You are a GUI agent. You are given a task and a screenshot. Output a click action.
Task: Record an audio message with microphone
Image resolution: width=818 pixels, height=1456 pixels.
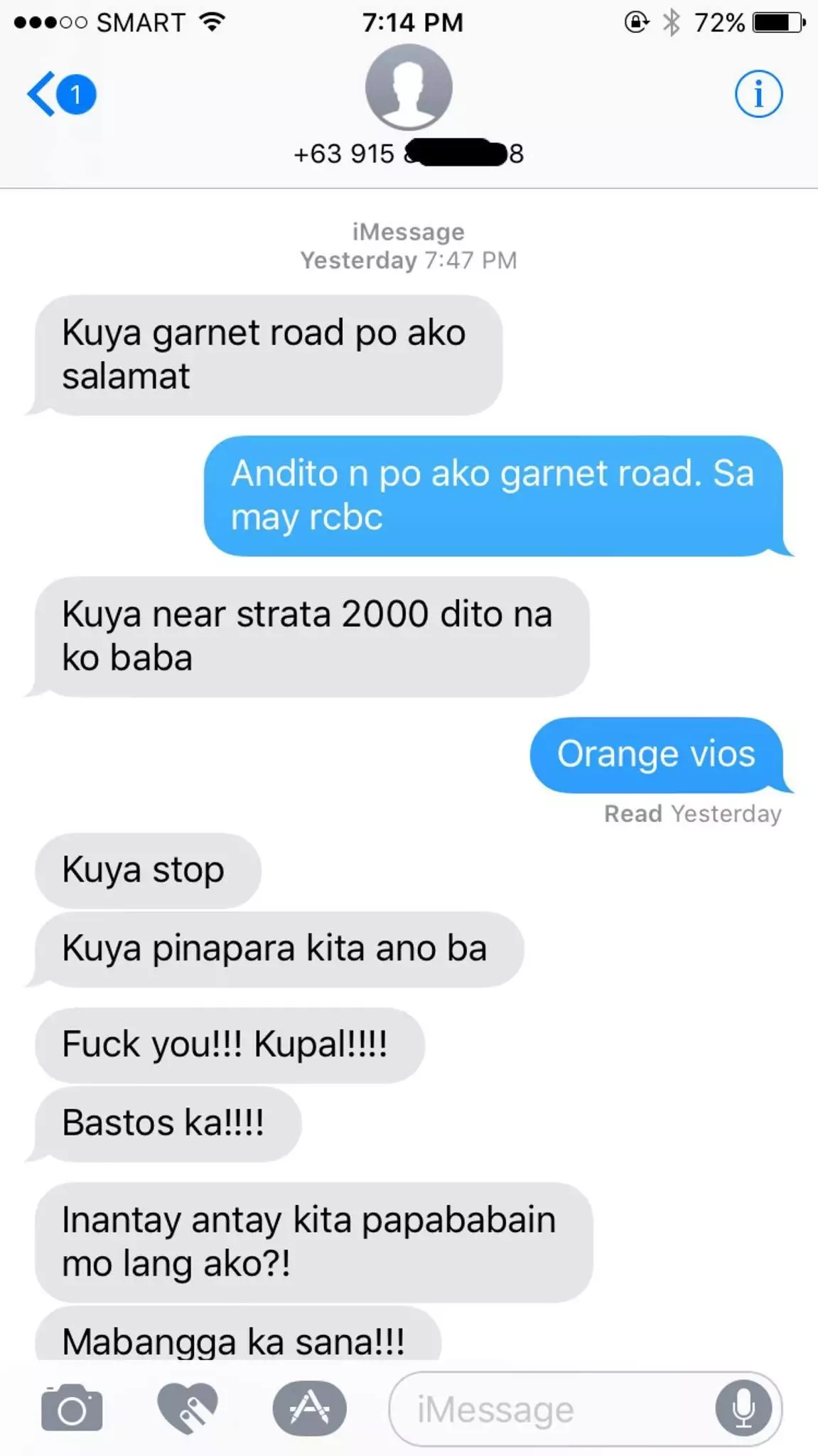[x=743, y=1409]
